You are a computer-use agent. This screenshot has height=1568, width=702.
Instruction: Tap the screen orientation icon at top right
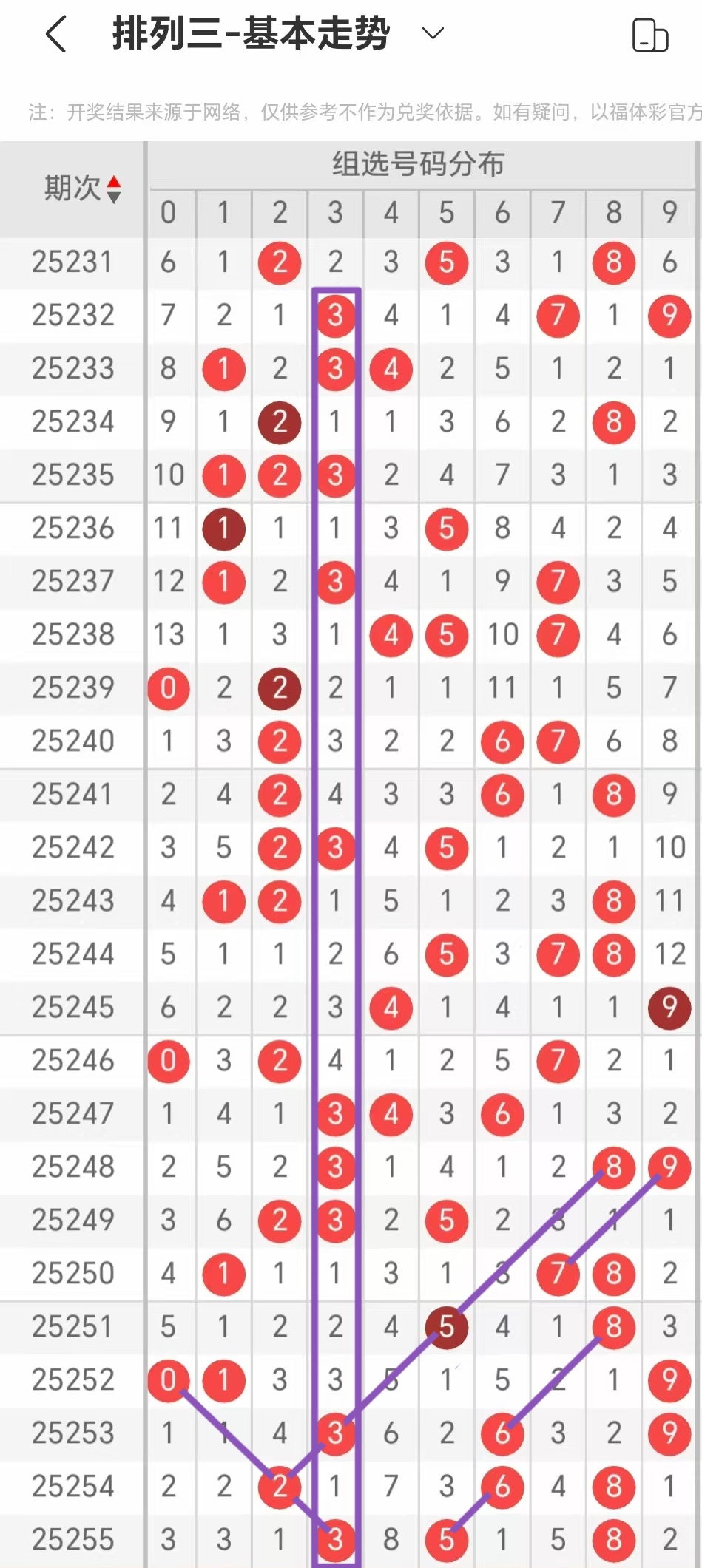tap(650, 35)
